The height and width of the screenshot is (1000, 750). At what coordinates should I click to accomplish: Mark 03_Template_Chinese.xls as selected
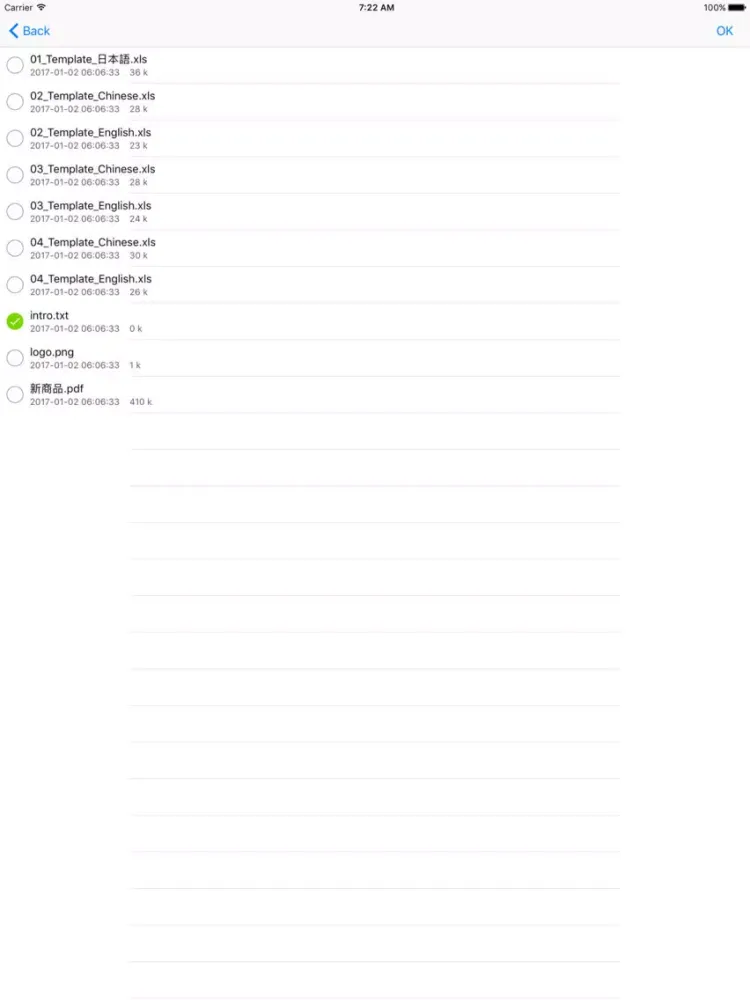click(15, 175)
